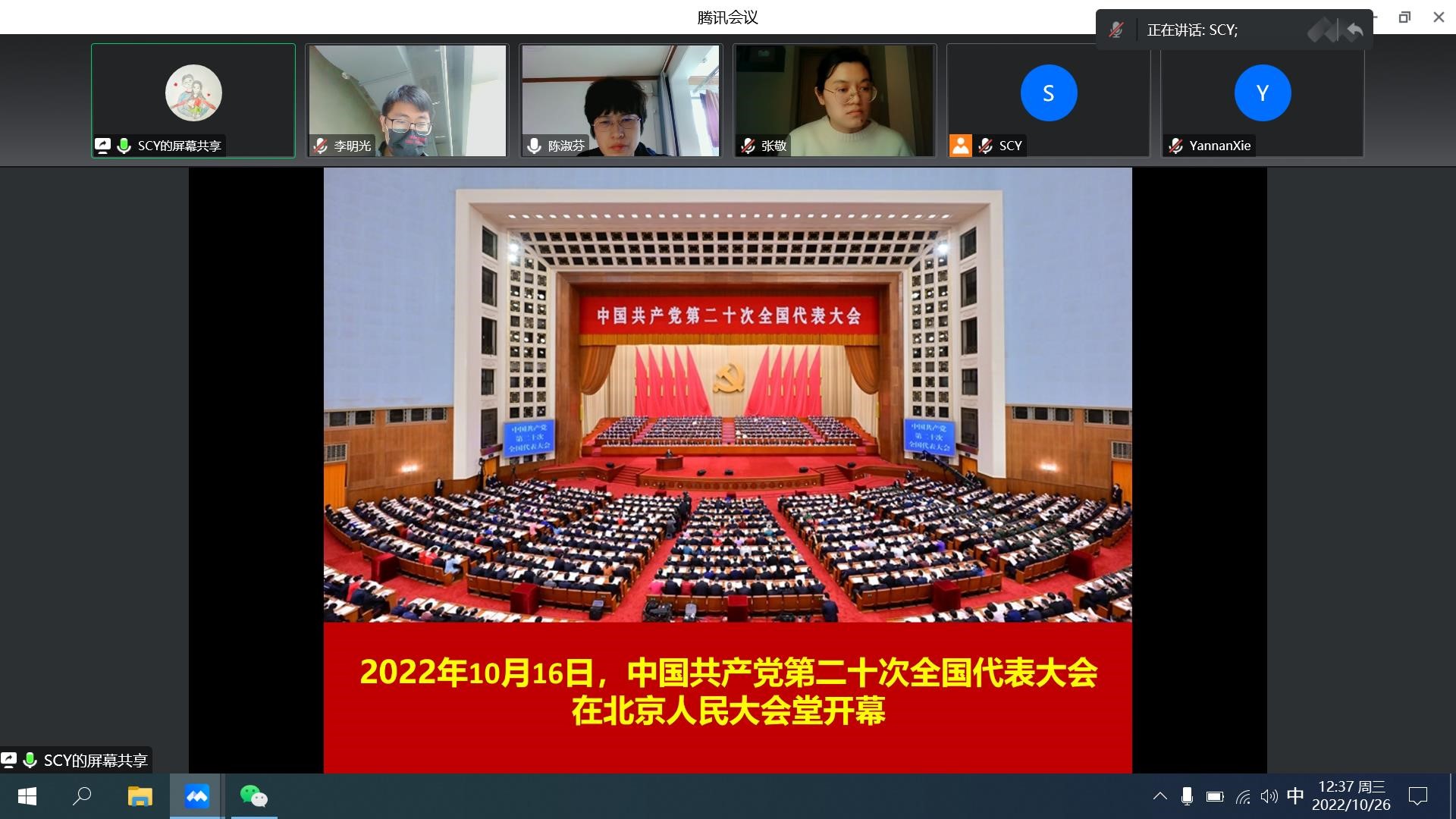Select the SCY participant tile
The height and width of the screenshot is (819, 1456).
[1048, 100]
